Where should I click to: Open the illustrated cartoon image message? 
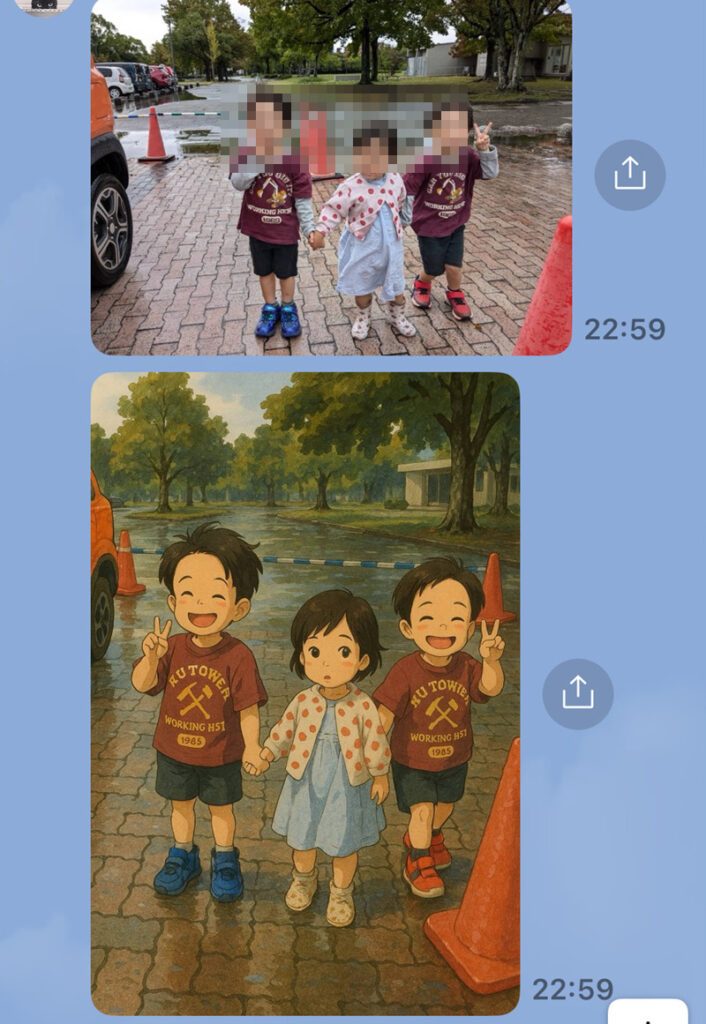pyautogui.click(x=305, y=693)
